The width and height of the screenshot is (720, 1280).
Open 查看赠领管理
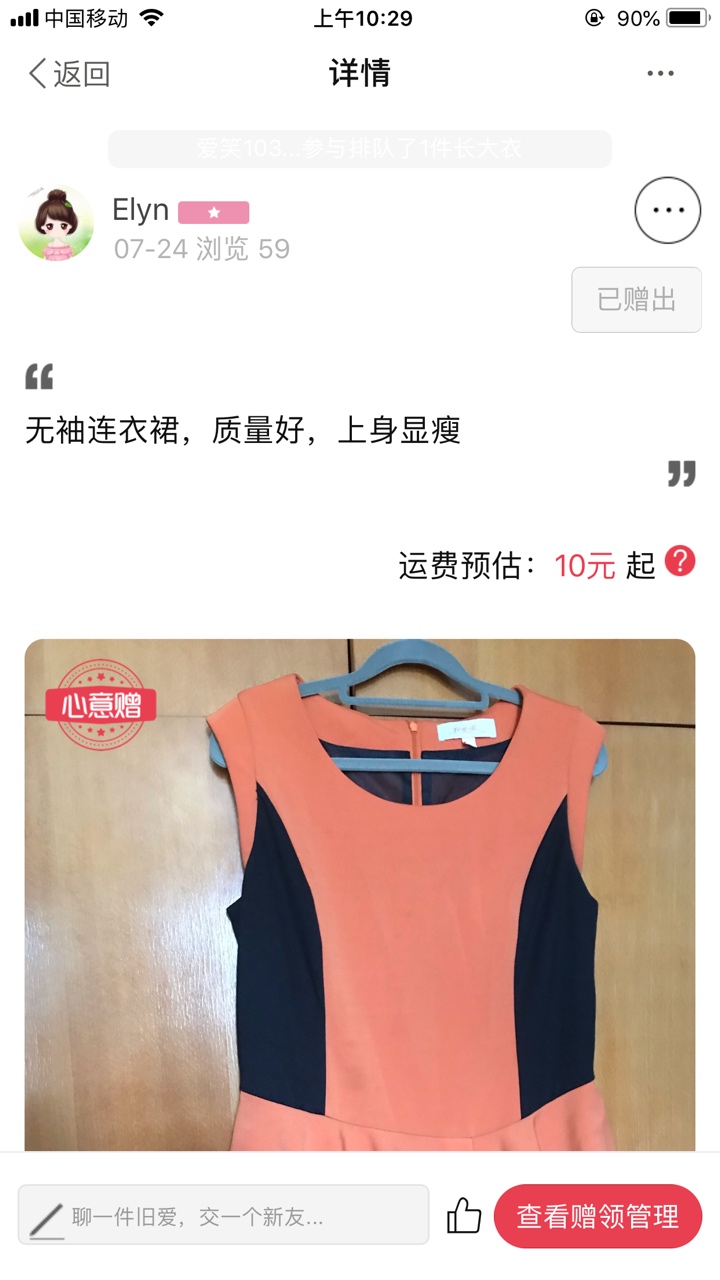(598, 1216)
